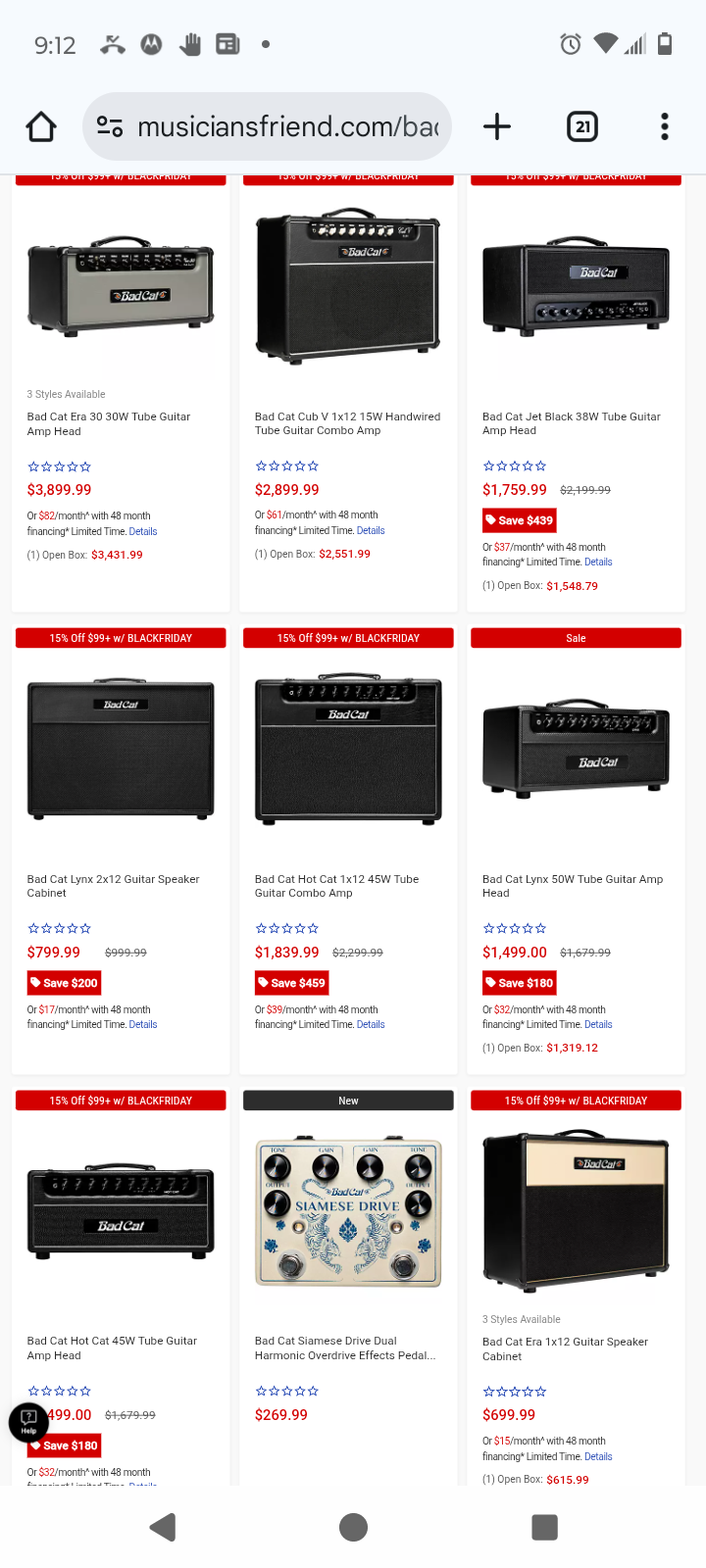View Bad Cat Cub V 1x12 Combo Amp

[347, 423]
